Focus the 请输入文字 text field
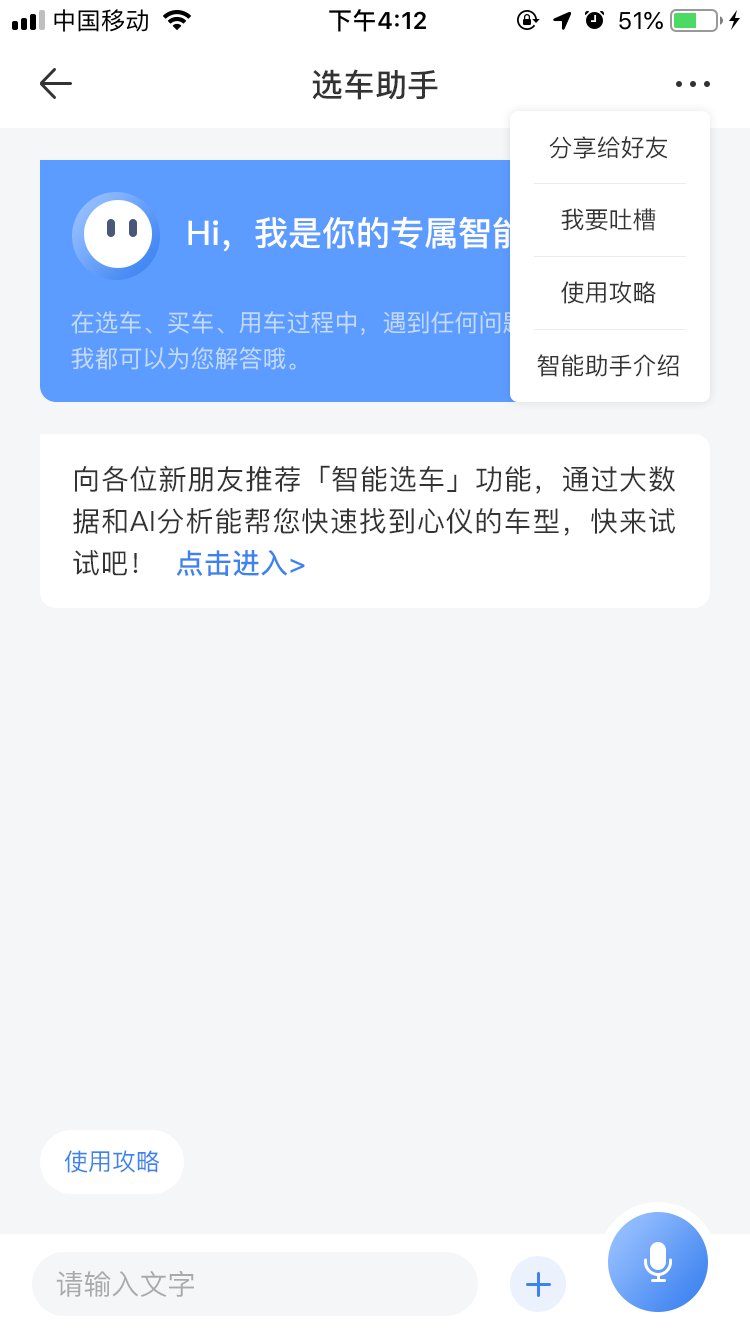750x1334 pixels. [x=254, y=1284]
